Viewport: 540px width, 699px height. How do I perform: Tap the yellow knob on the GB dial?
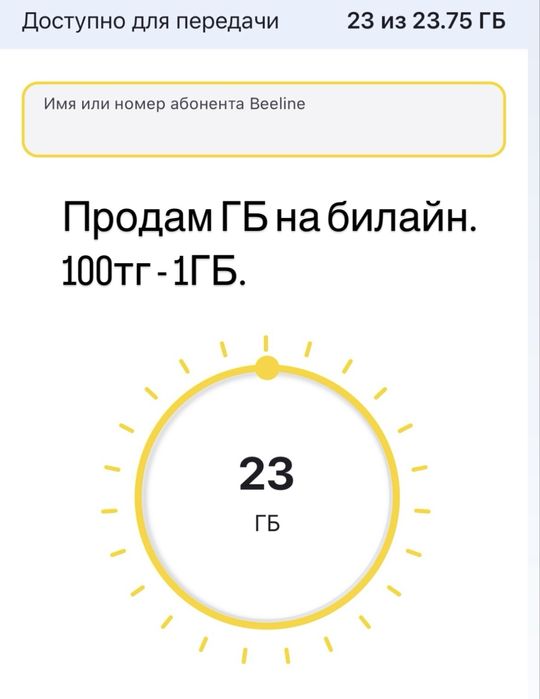tap(267, 368)
